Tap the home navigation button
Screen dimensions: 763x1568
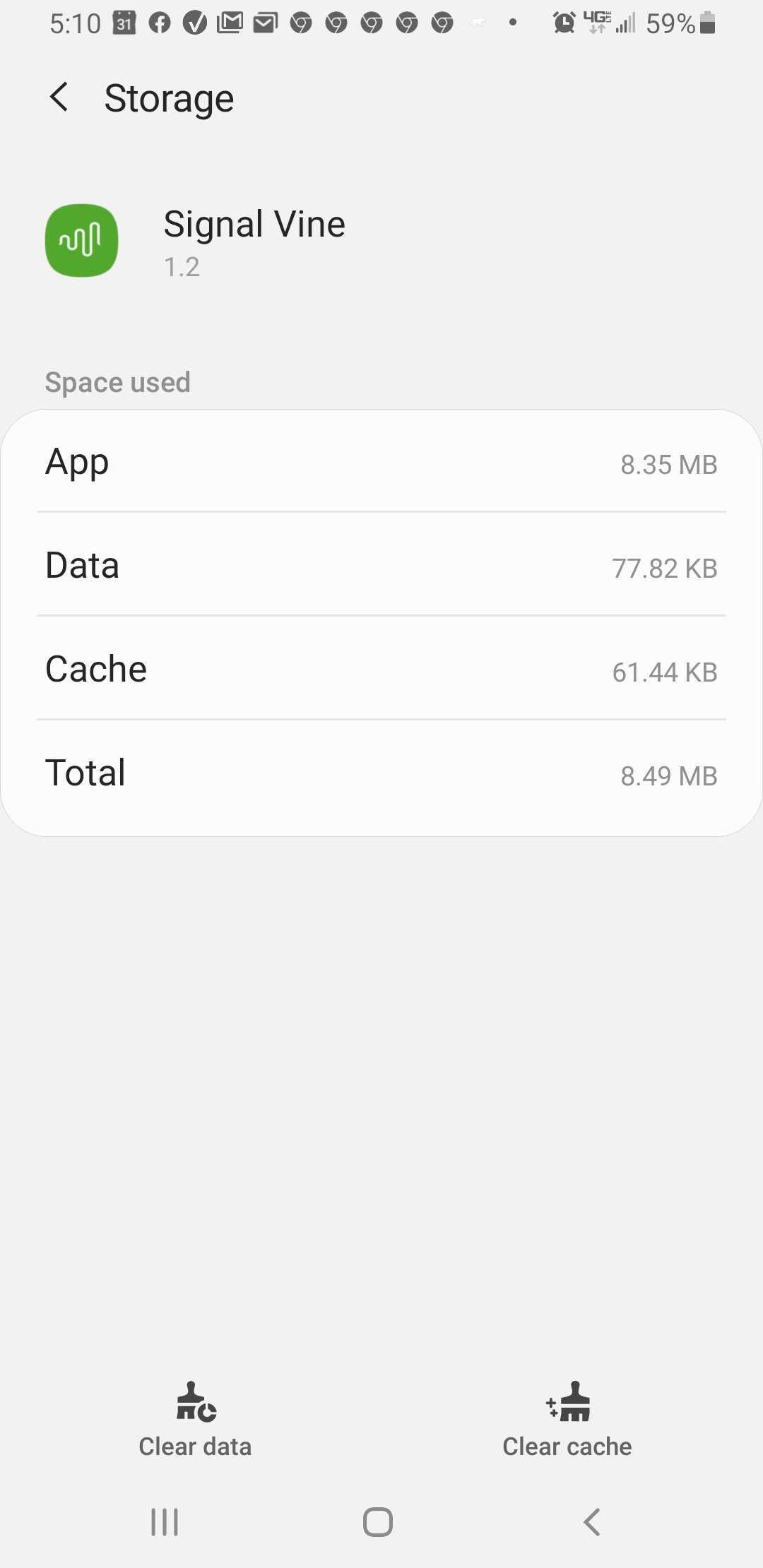(x=377, y=1523)
